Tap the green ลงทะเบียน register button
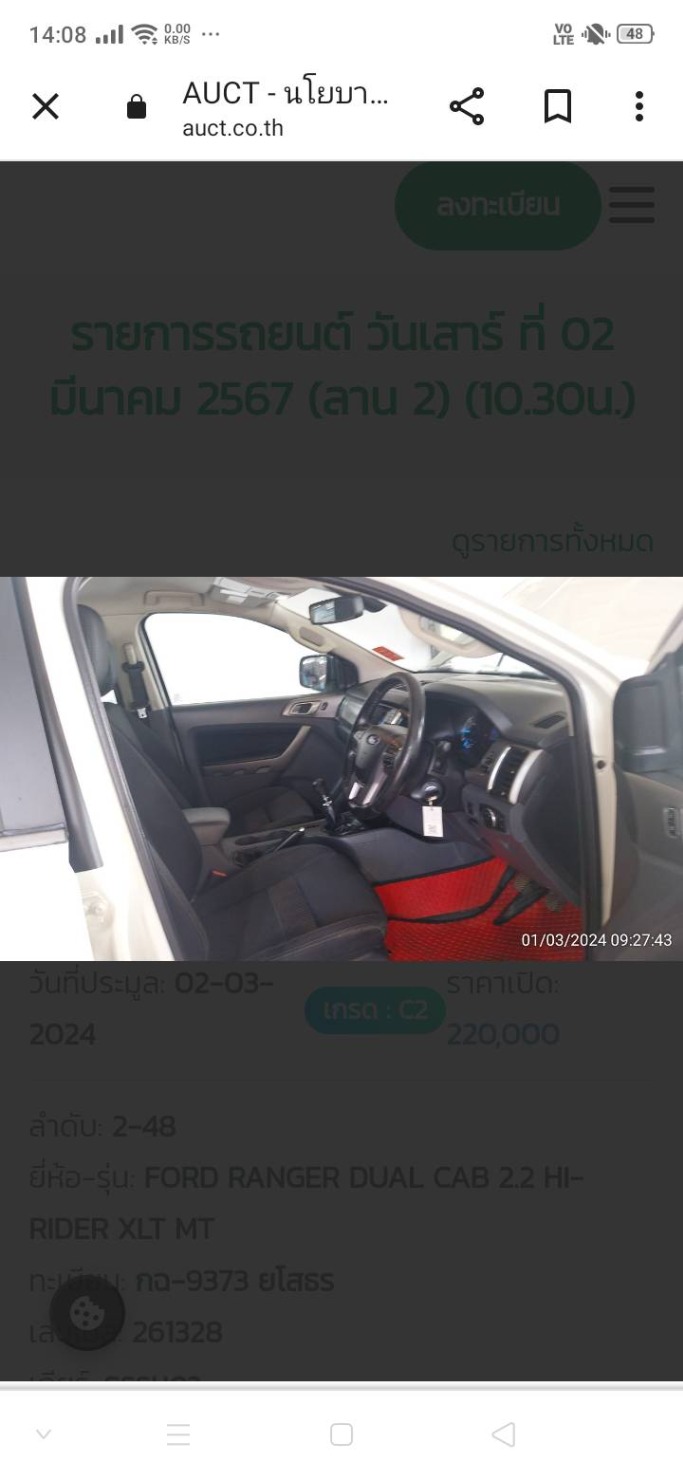 (x=498, y=206)
